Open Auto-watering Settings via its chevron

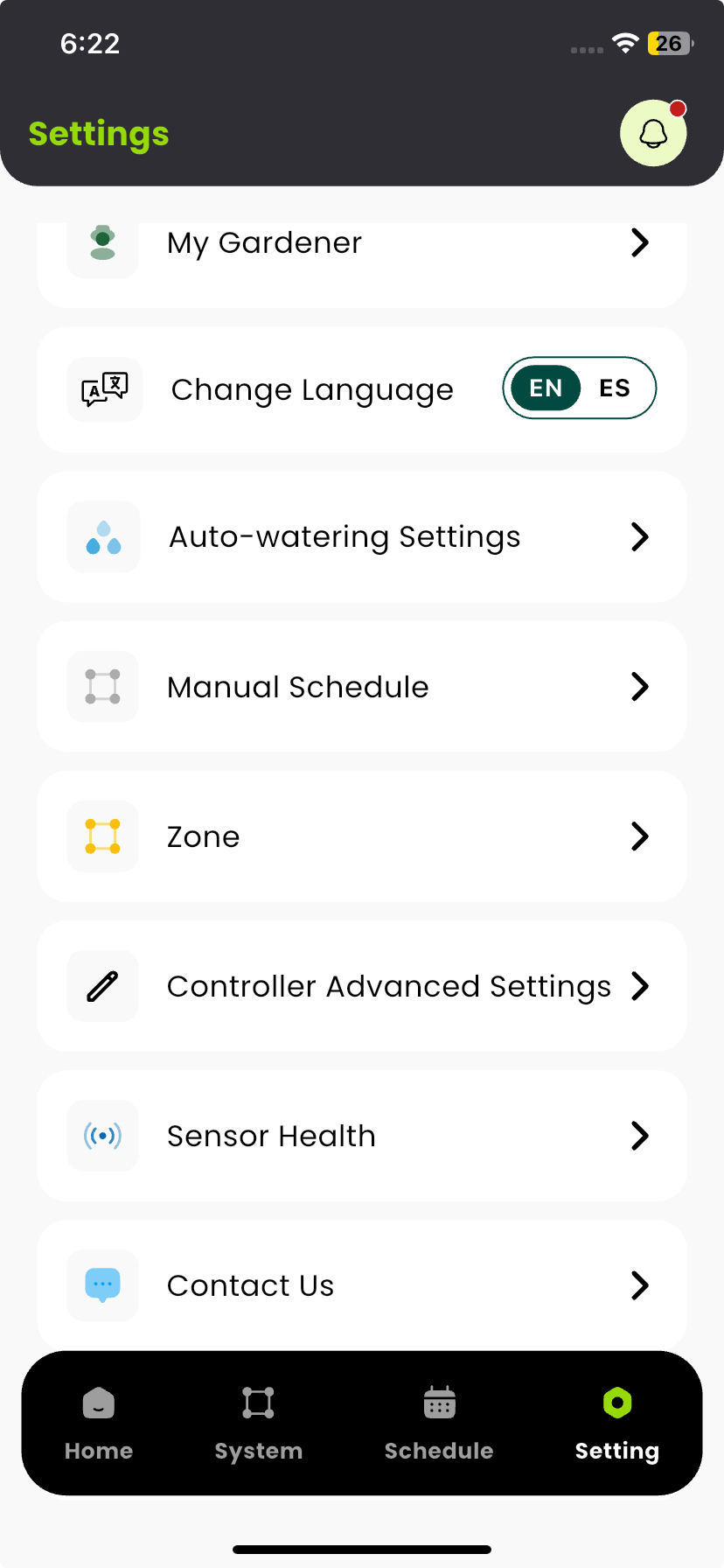[x=639, y=536]
